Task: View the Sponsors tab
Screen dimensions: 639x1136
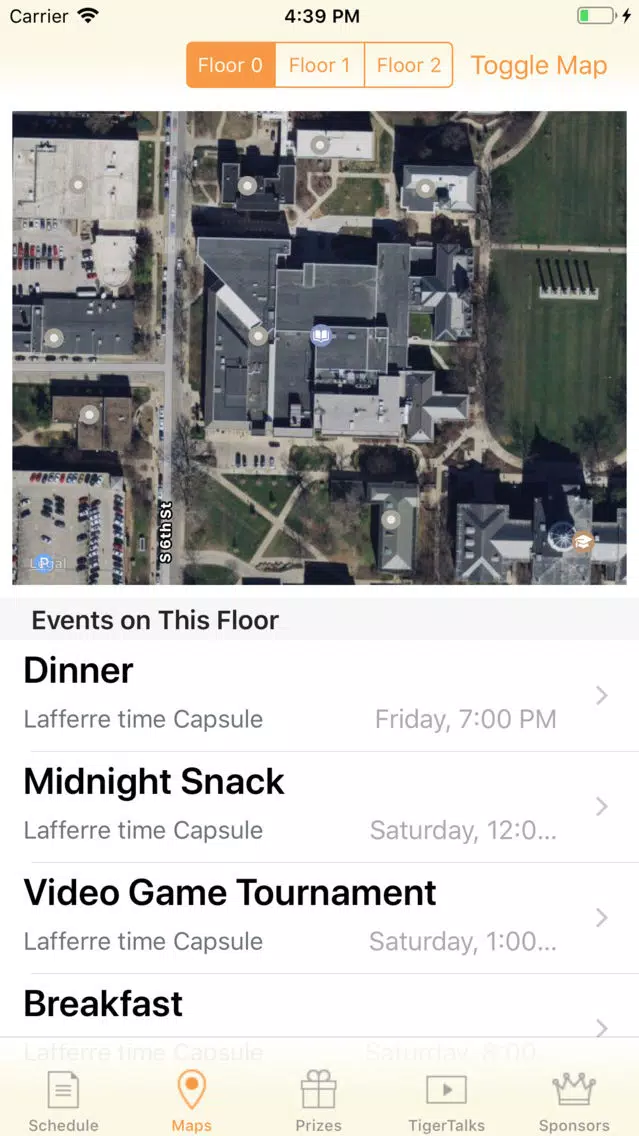Action: point(574,1100)
